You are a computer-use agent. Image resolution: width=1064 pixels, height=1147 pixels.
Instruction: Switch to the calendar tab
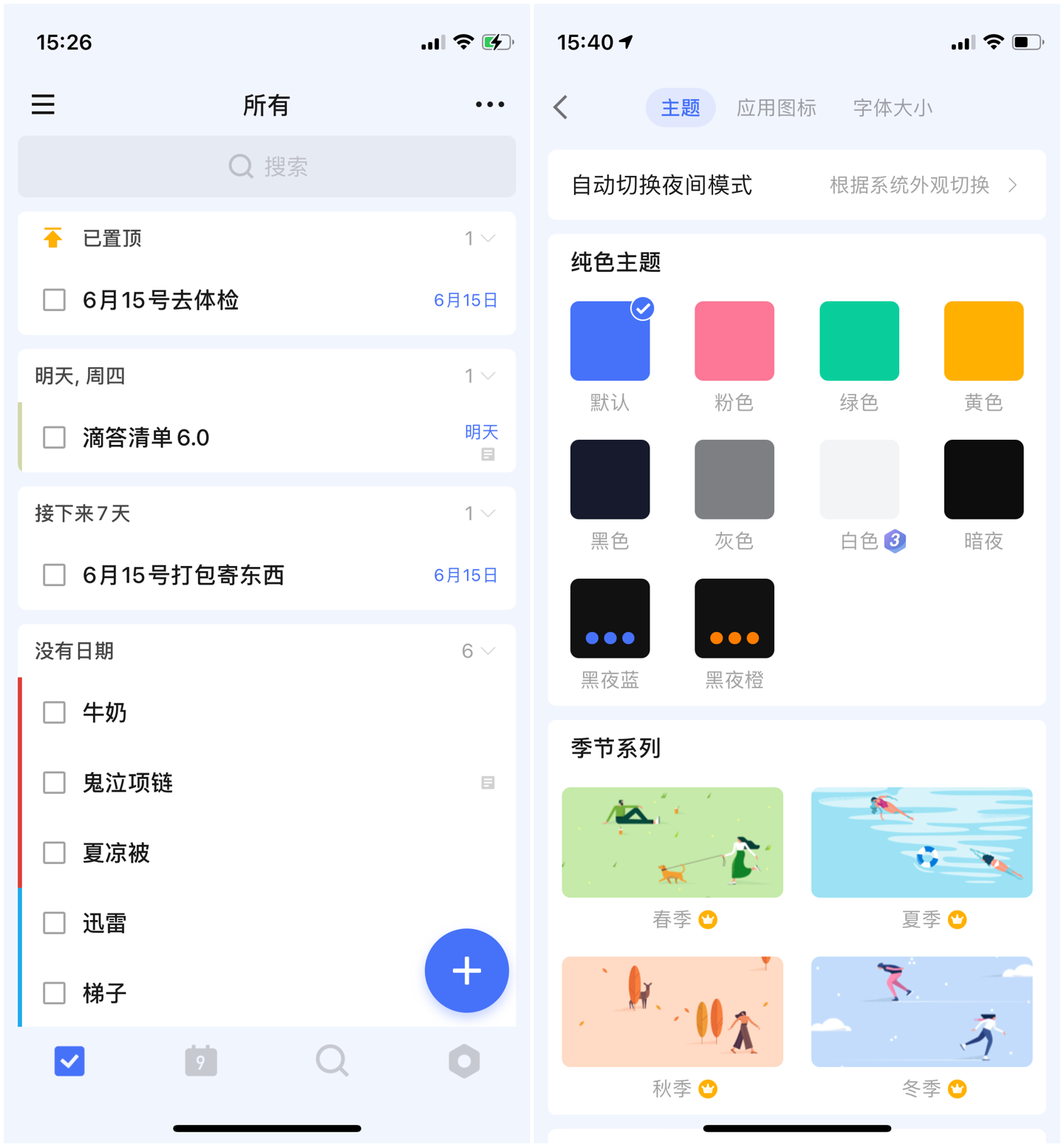coord(200,1061)
